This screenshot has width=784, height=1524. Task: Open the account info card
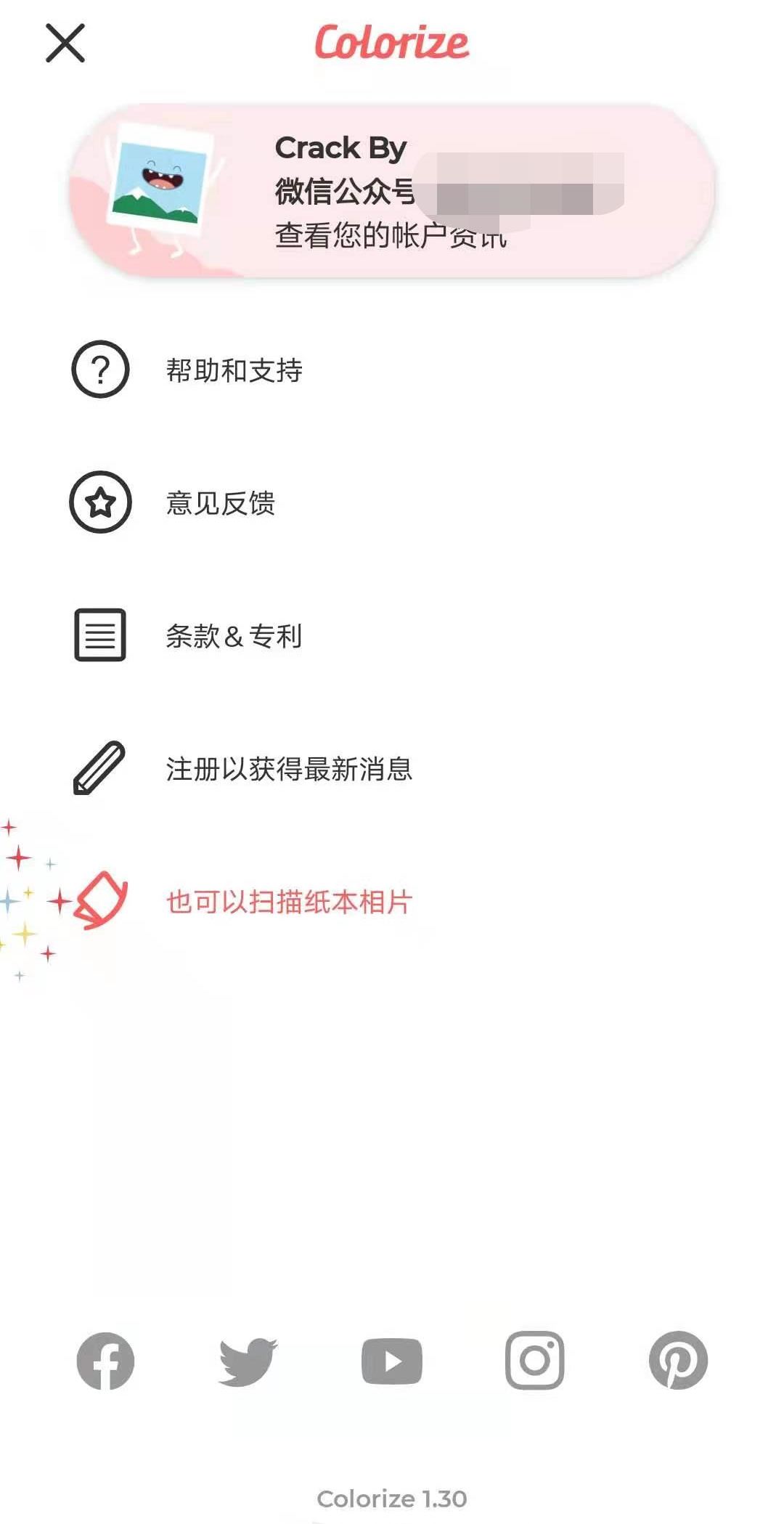click(x=392, y=191)
